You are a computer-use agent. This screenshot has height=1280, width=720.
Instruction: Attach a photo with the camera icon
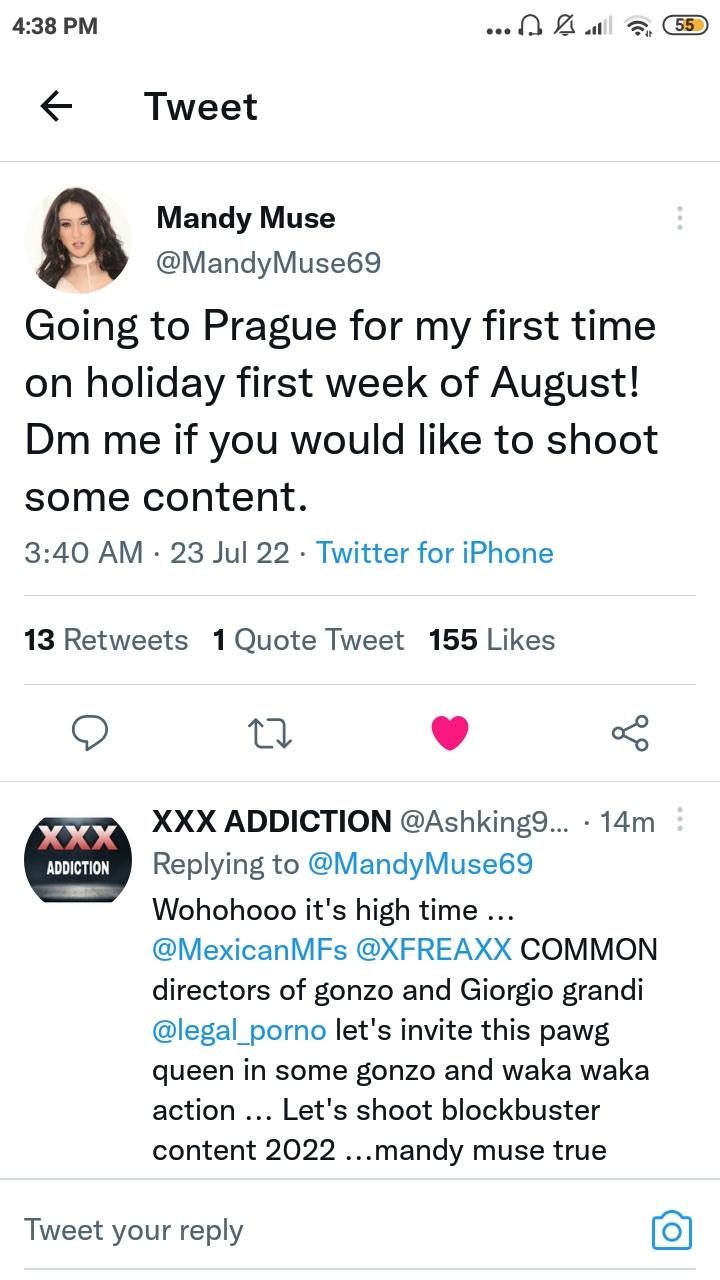point(671,1230)
